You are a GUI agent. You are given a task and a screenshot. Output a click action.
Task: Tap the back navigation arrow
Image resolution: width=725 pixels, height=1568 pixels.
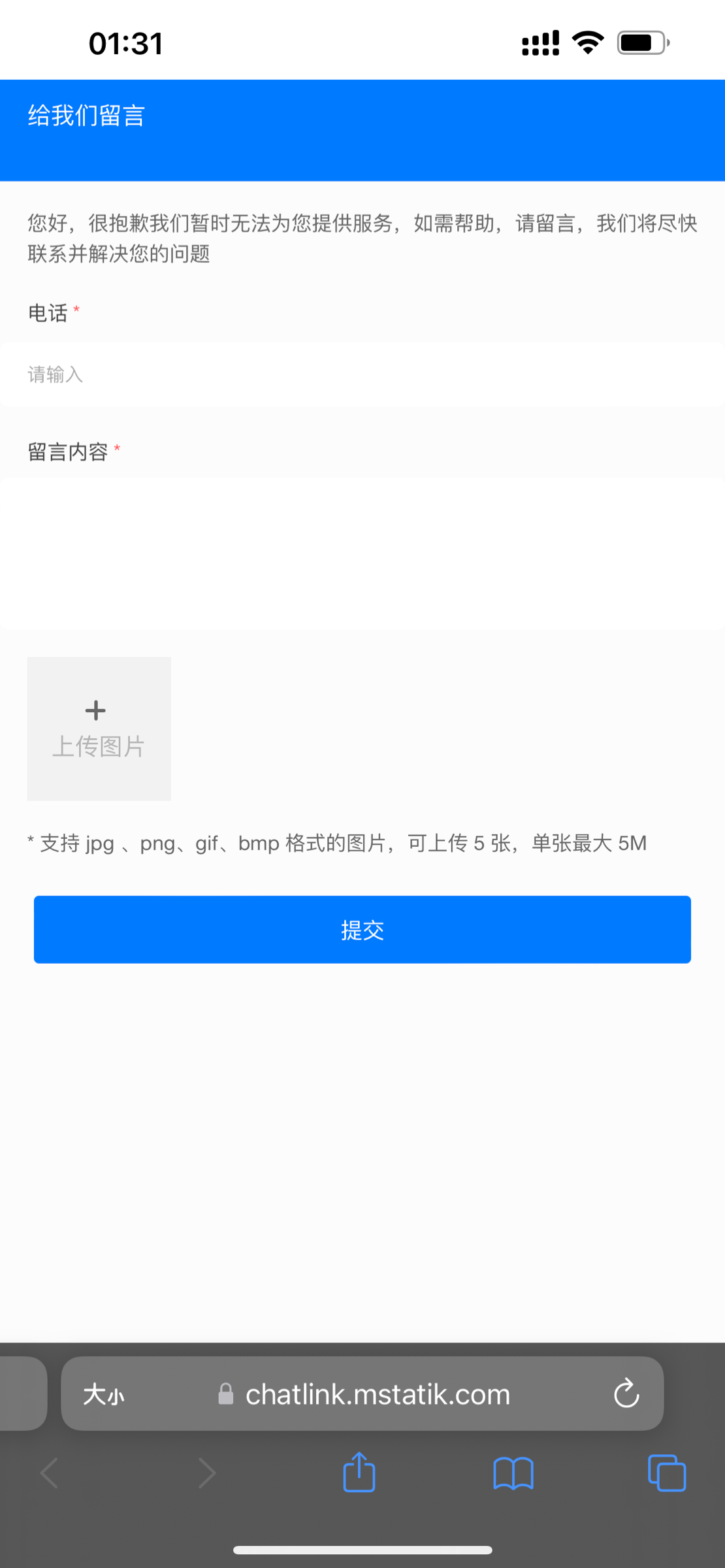48,1472
